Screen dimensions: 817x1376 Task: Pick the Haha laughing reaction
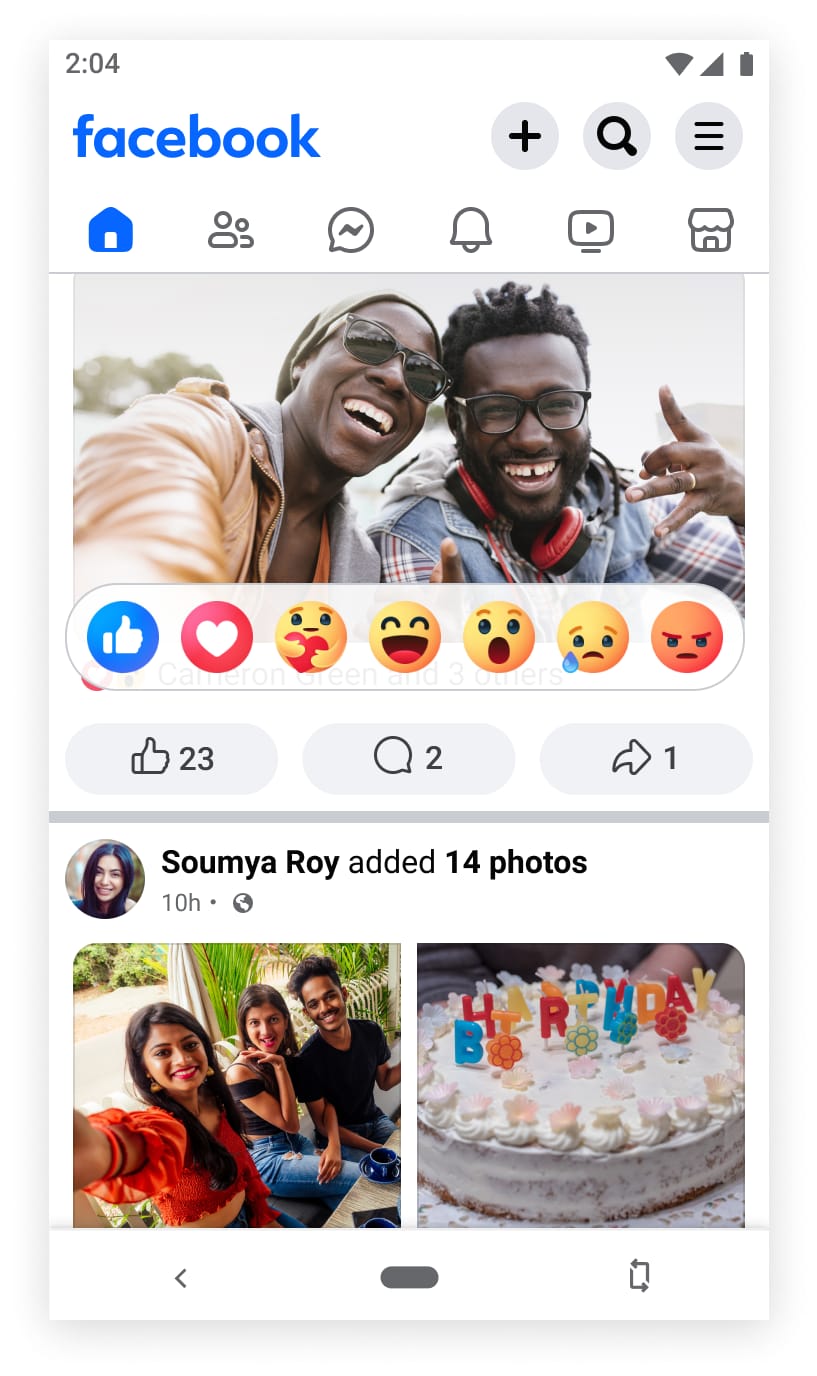coord(405,637)
